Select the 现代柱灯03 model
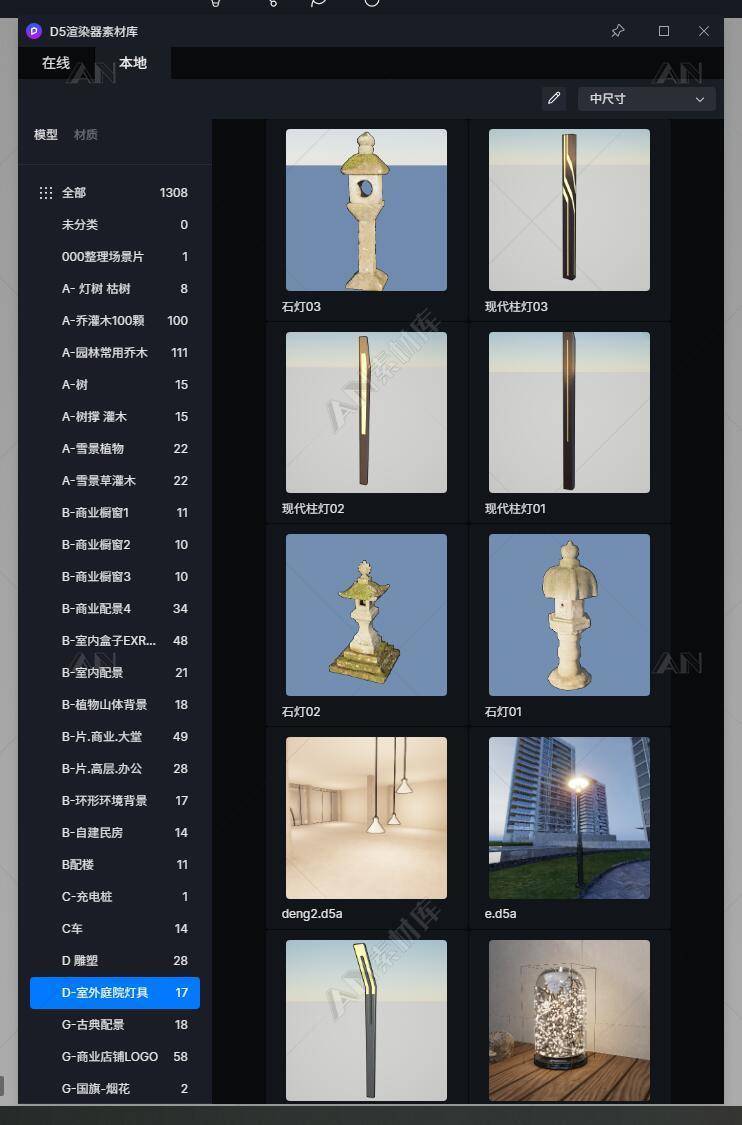This screenshot has width=742, height=1125. pyautogui.click(x=569, y=210)
